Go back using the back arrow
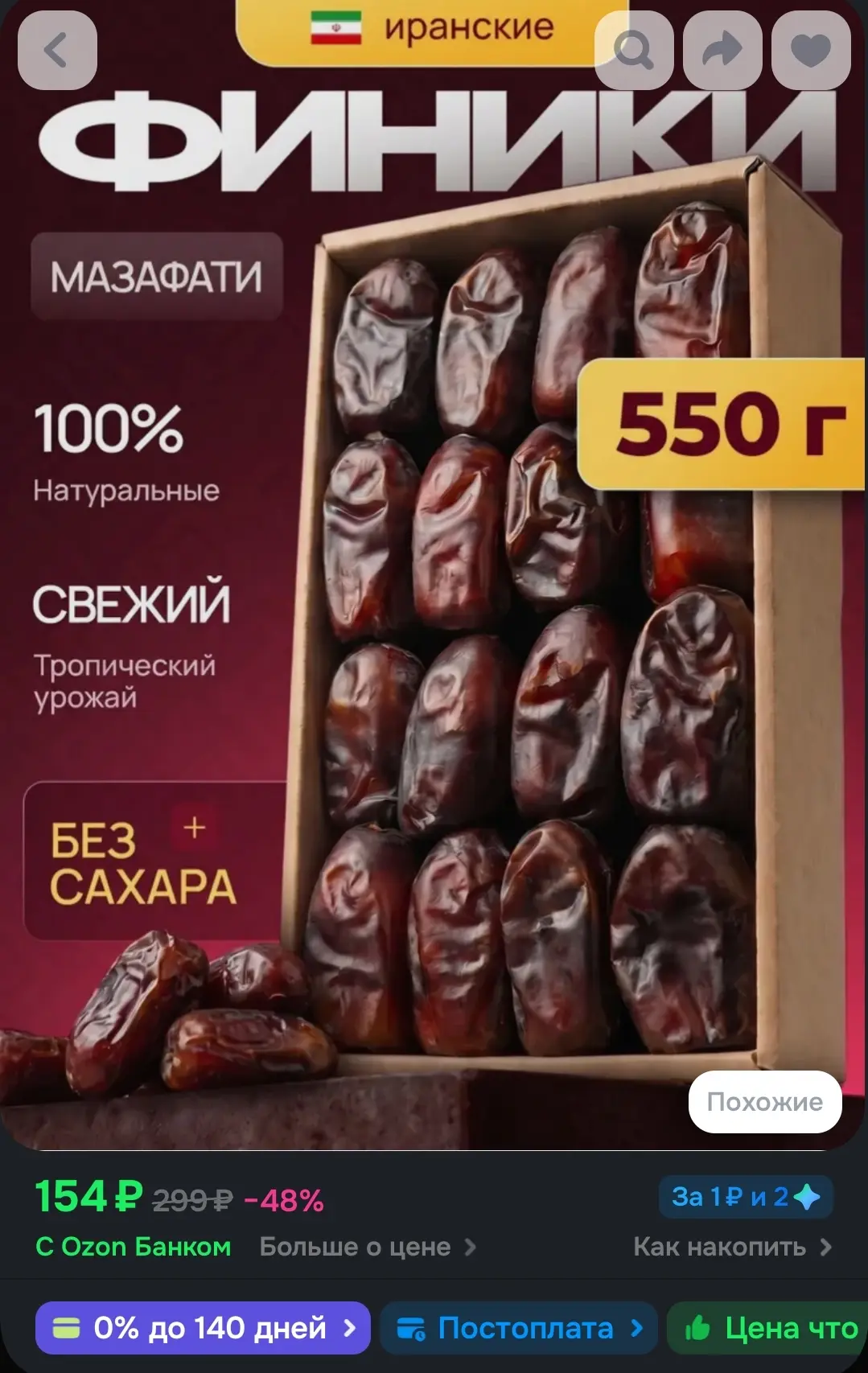The height and width of the screenshot is (1373, 868). 56,51
